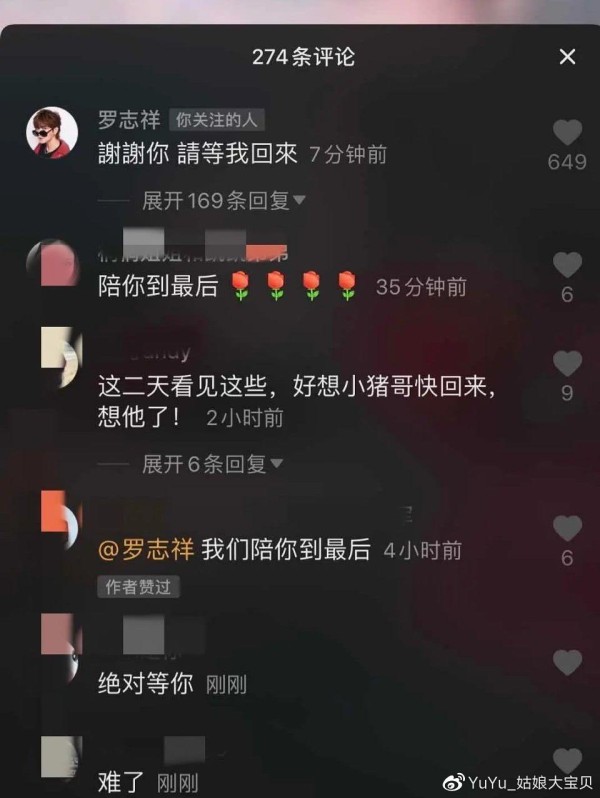Image resolution: width=600 pixels, height=798 pixels.
Task: Like 罗志祥's comment 謝謝你 請等我回來
Action: (x=567, y=133)
